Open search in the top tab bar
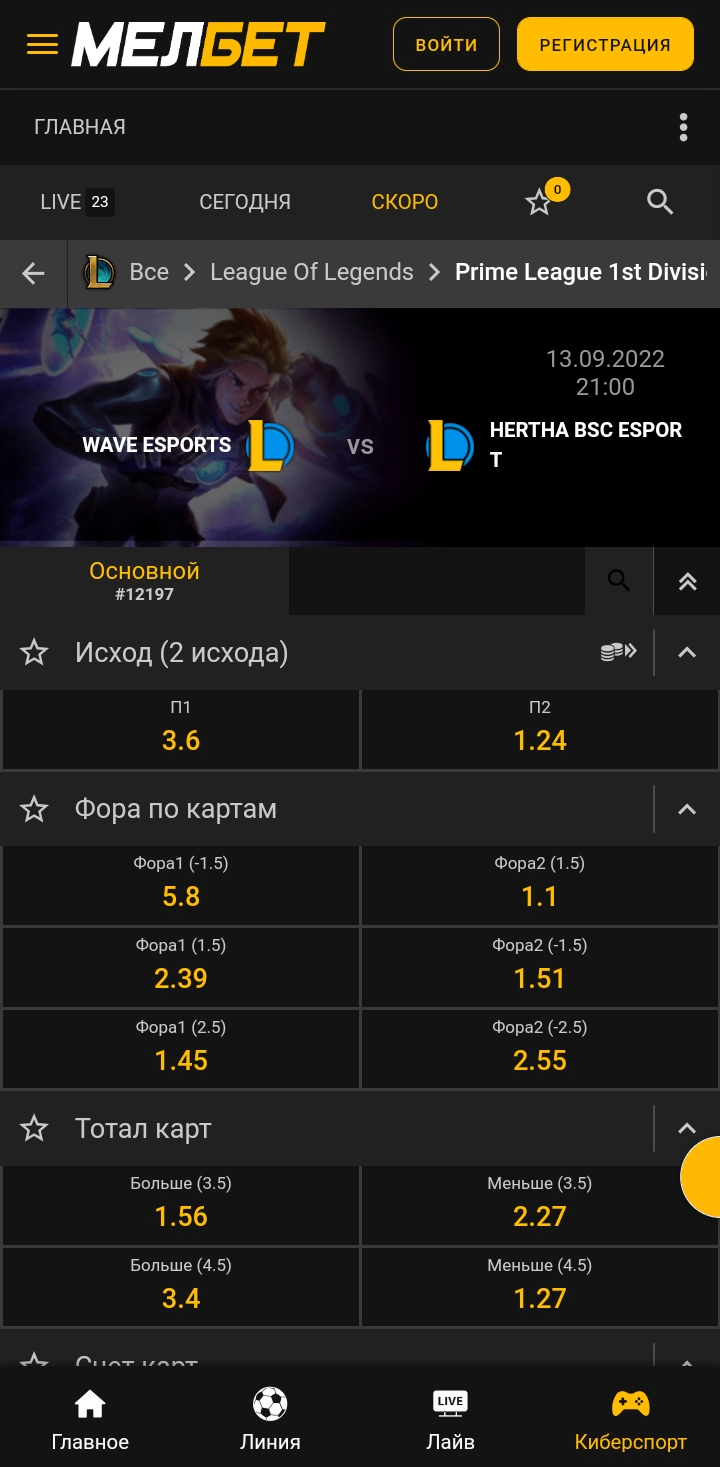 [660, 202]
